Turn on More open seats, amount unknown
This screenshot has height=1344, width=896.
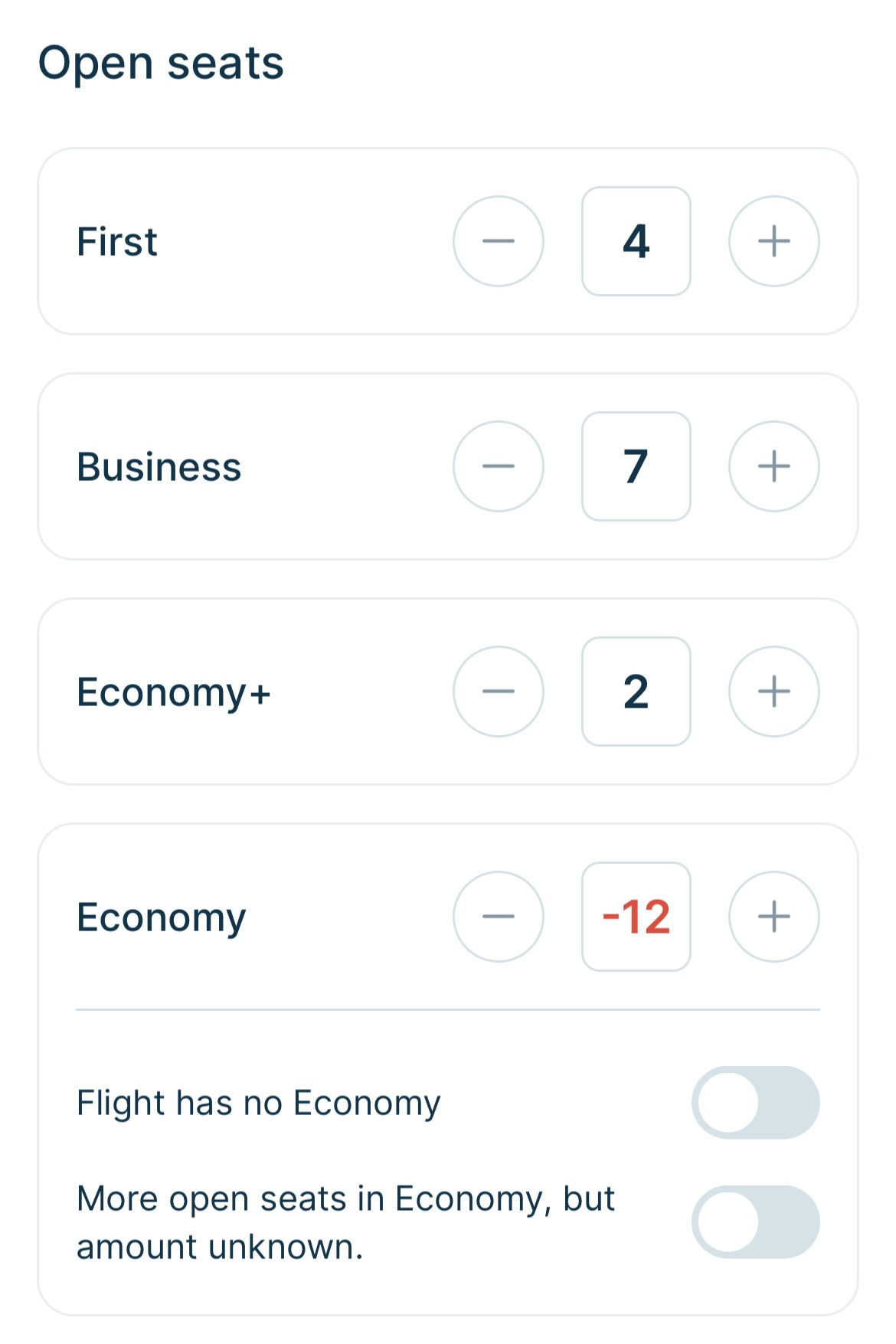(x=755, y=1222)
